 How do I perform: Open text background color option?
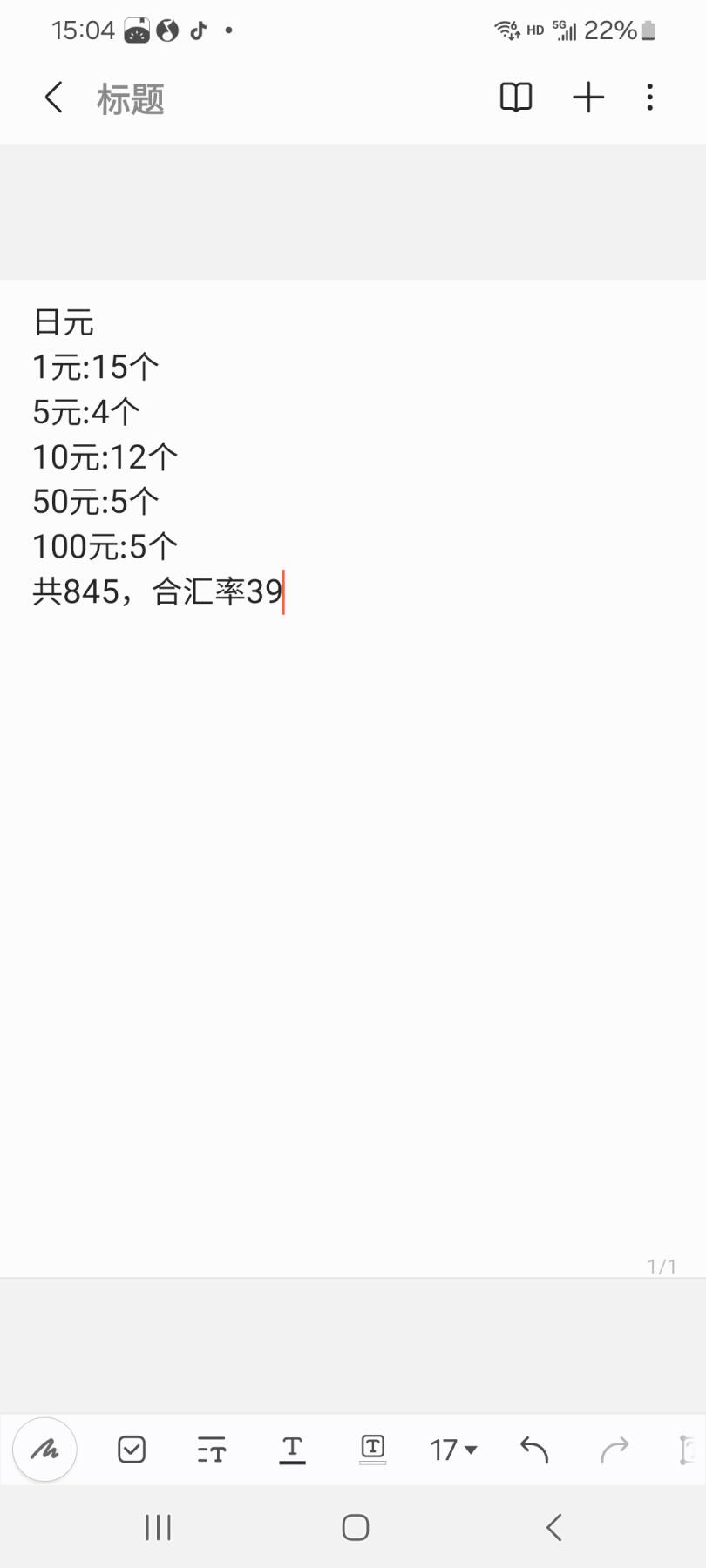point(372,1450)
